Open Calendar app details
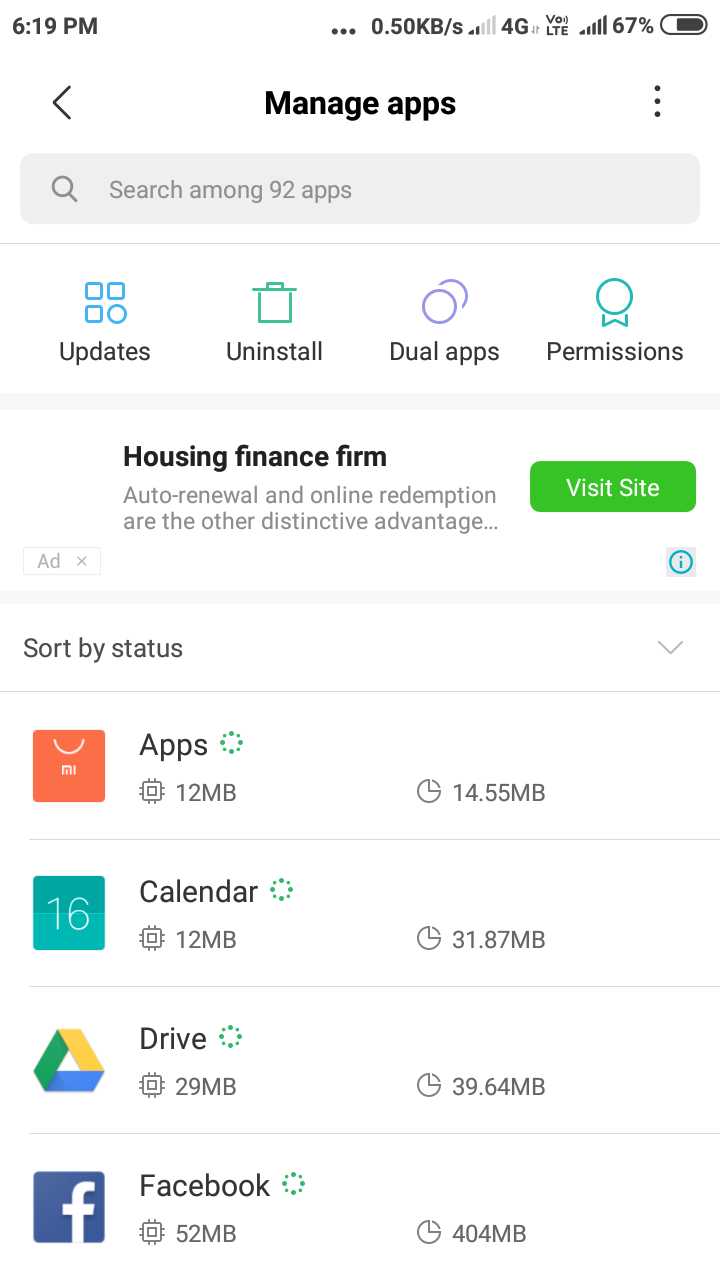Screen dimensions: 720x1280 click(360, 913)
